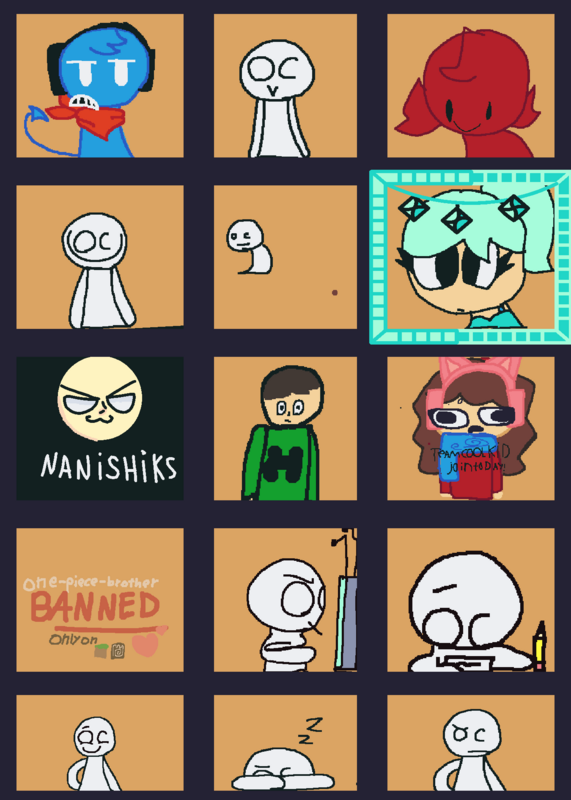This screenshot has height=800, width=571.
Task: Choose the red-haired smiling character tile
Action: tap(470, 86)
